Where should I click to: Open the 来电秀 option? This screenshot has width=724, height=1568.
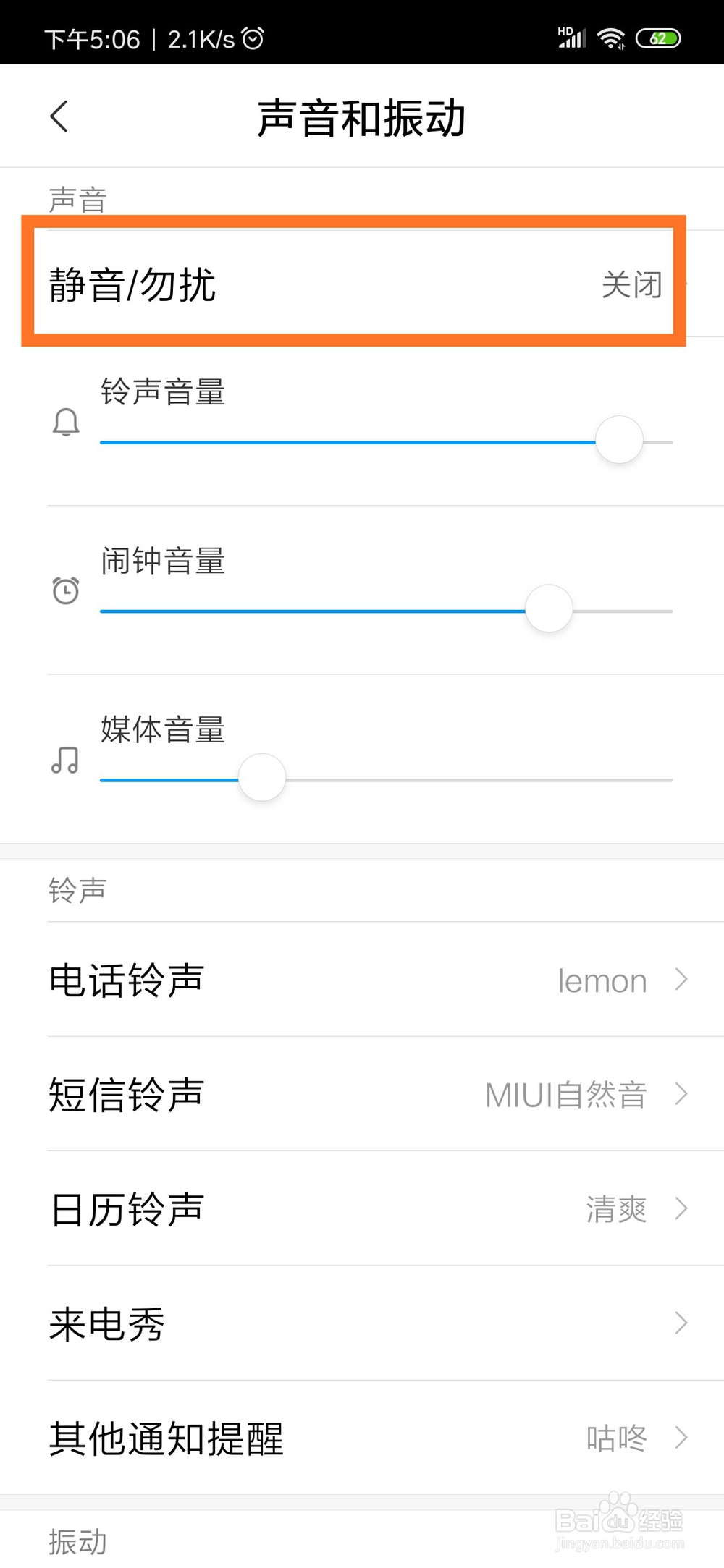point(362,1323)
